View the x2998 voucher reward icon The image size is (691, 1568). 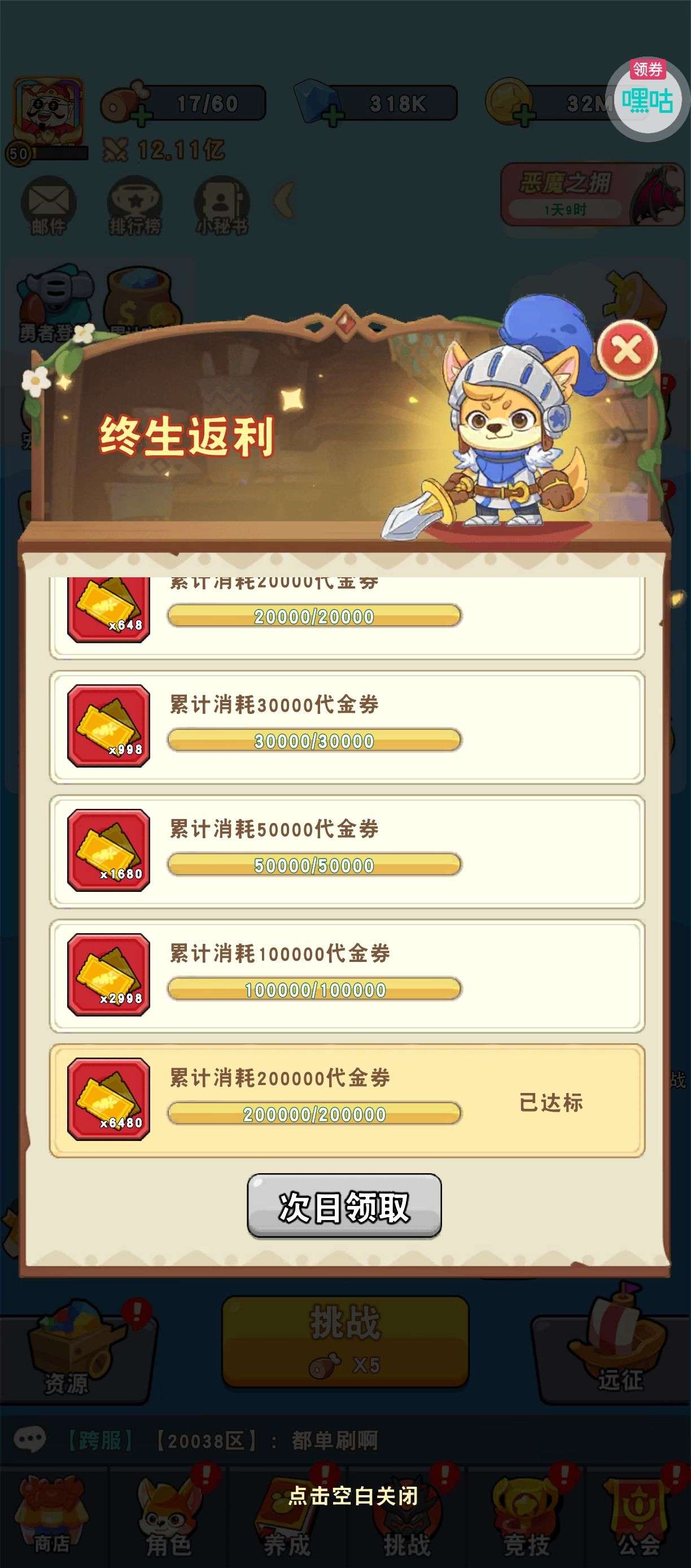point(108,974)
